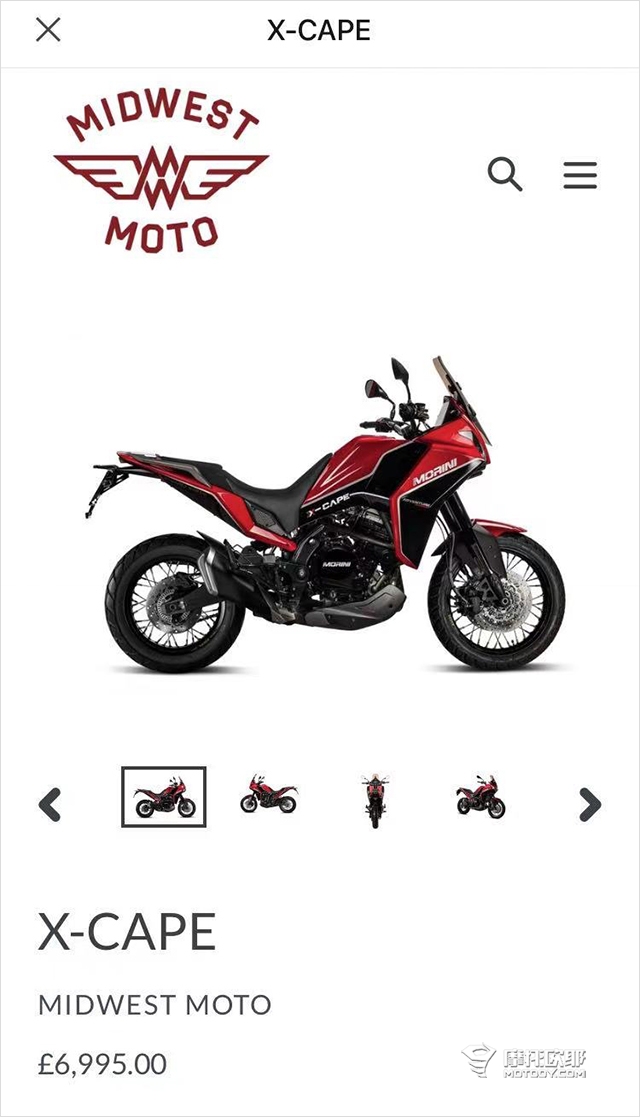Select the second angled bike thumbnail

point(268,797)
